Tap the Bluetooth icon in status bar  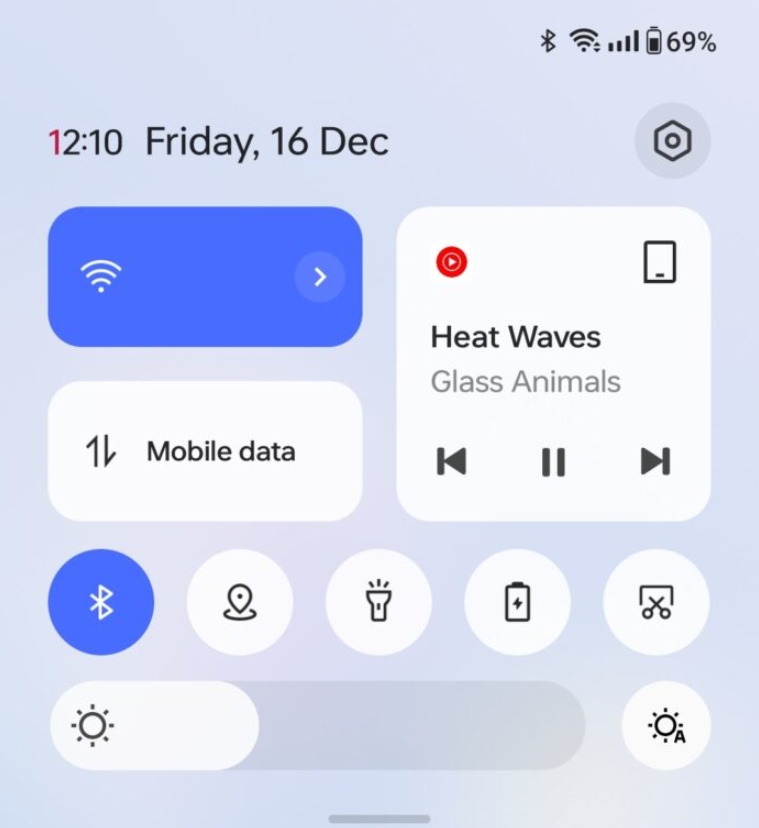[x=548, y=40]
